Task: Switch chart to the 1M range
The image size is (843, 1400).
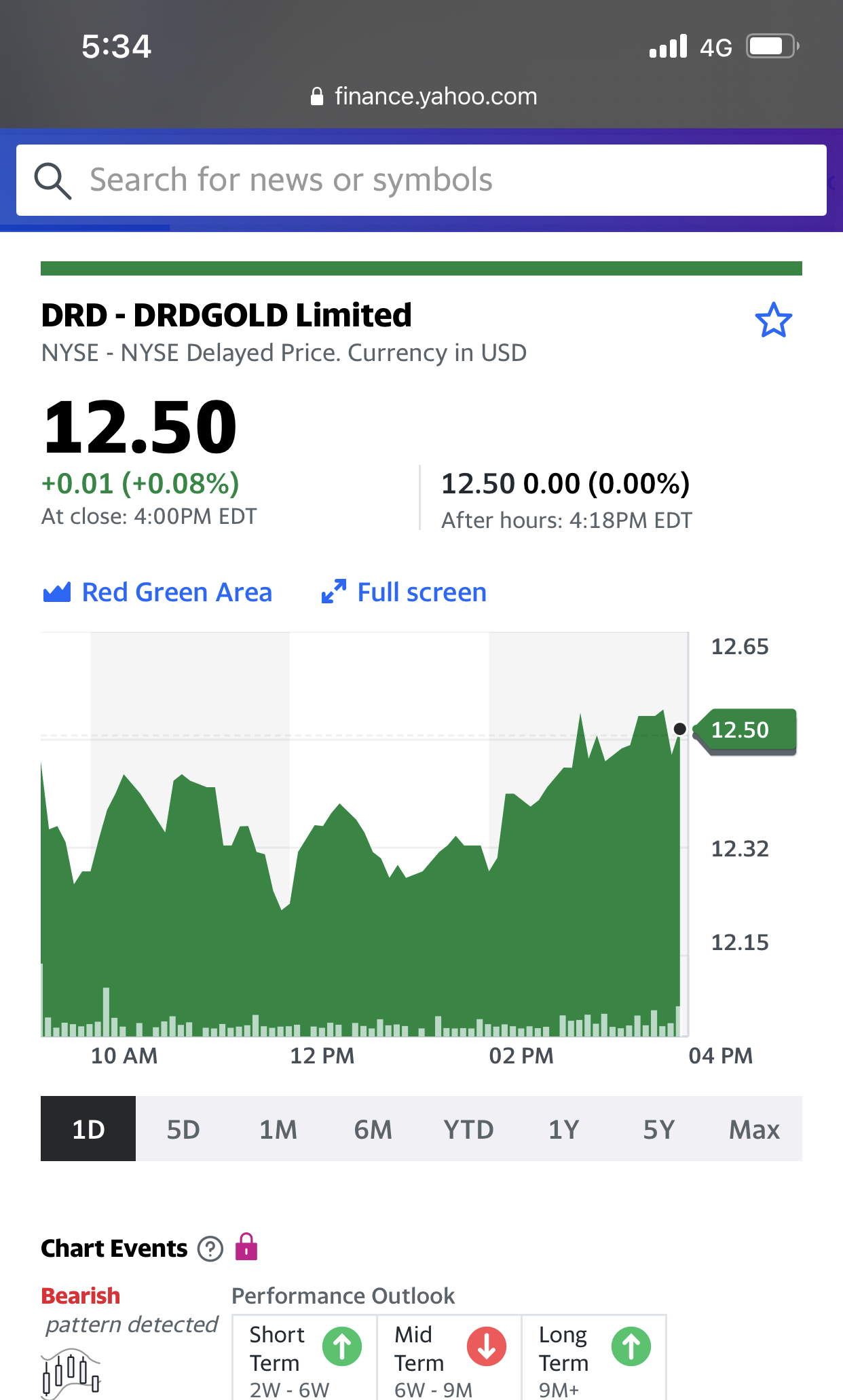Action: tap(278, 1129)
